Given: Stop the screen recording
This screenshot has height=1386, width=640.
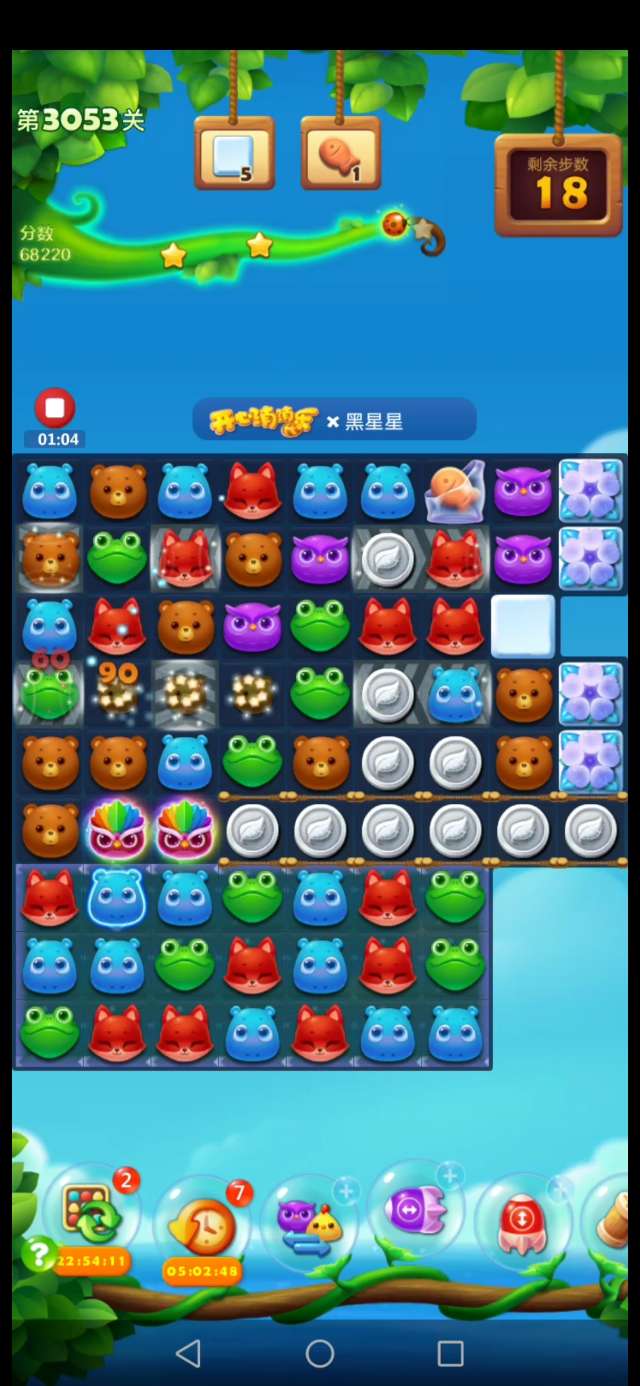Looking at the screenshot, I should (x=55, y=408).
